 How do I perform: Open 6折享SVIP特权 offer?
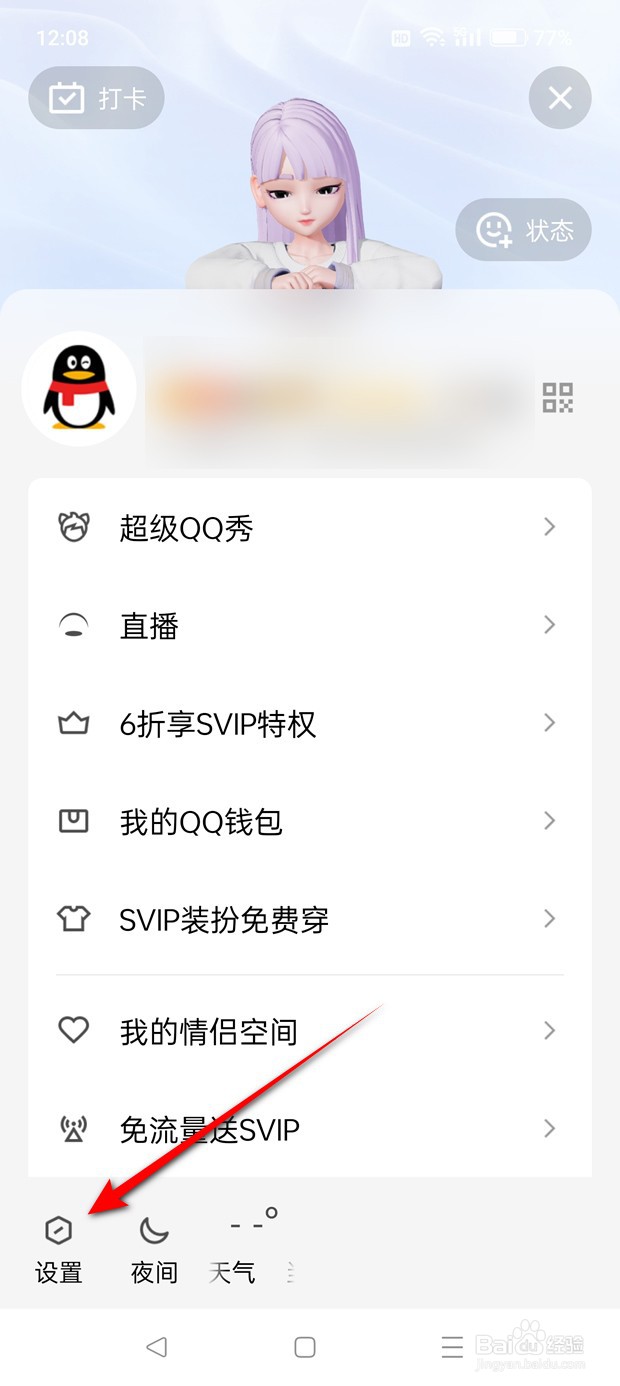pyautogui.click(x=310, y=723)
